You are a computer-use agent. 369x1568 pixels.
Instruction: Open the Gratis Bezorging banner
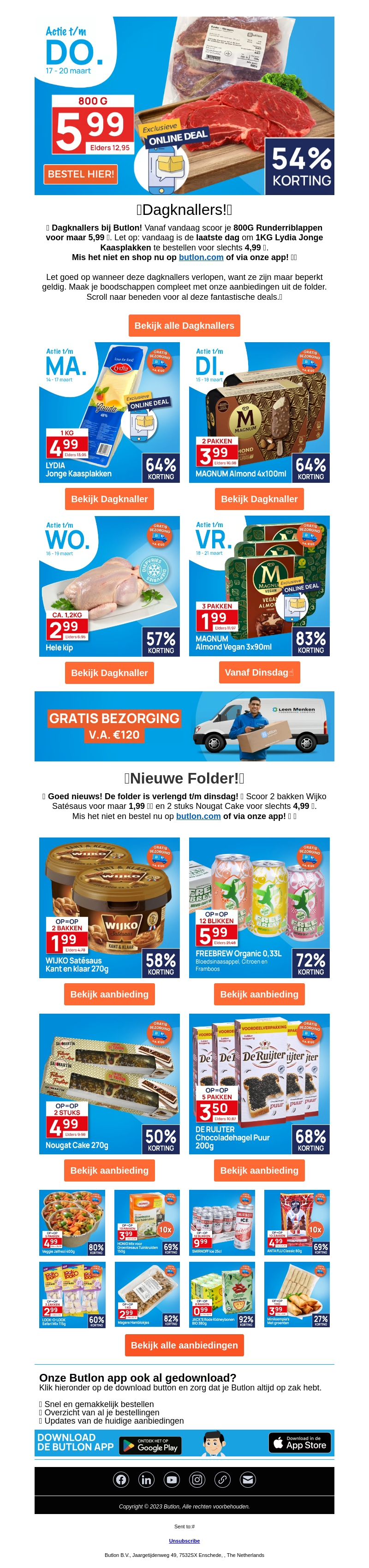point(184,725)
